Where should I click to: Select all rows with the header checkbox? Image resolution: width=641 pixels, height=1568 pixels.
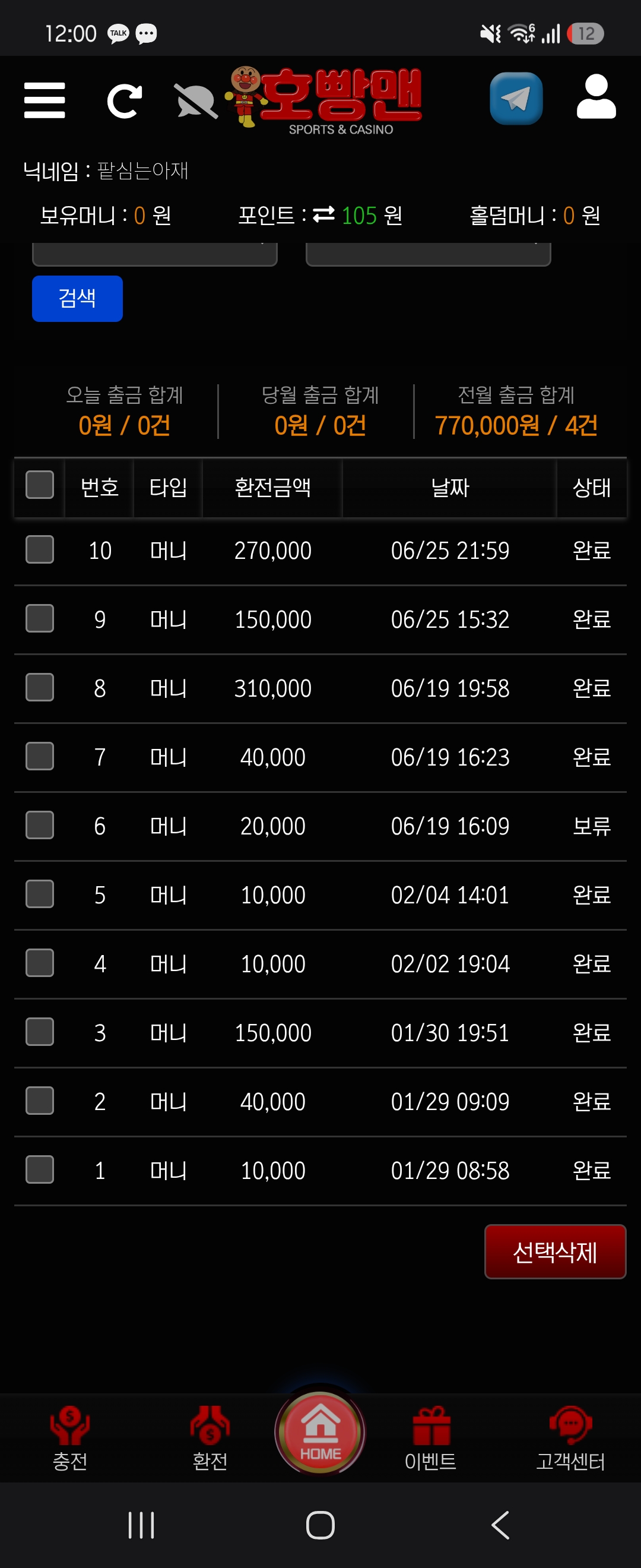click(x=40, y=485)
